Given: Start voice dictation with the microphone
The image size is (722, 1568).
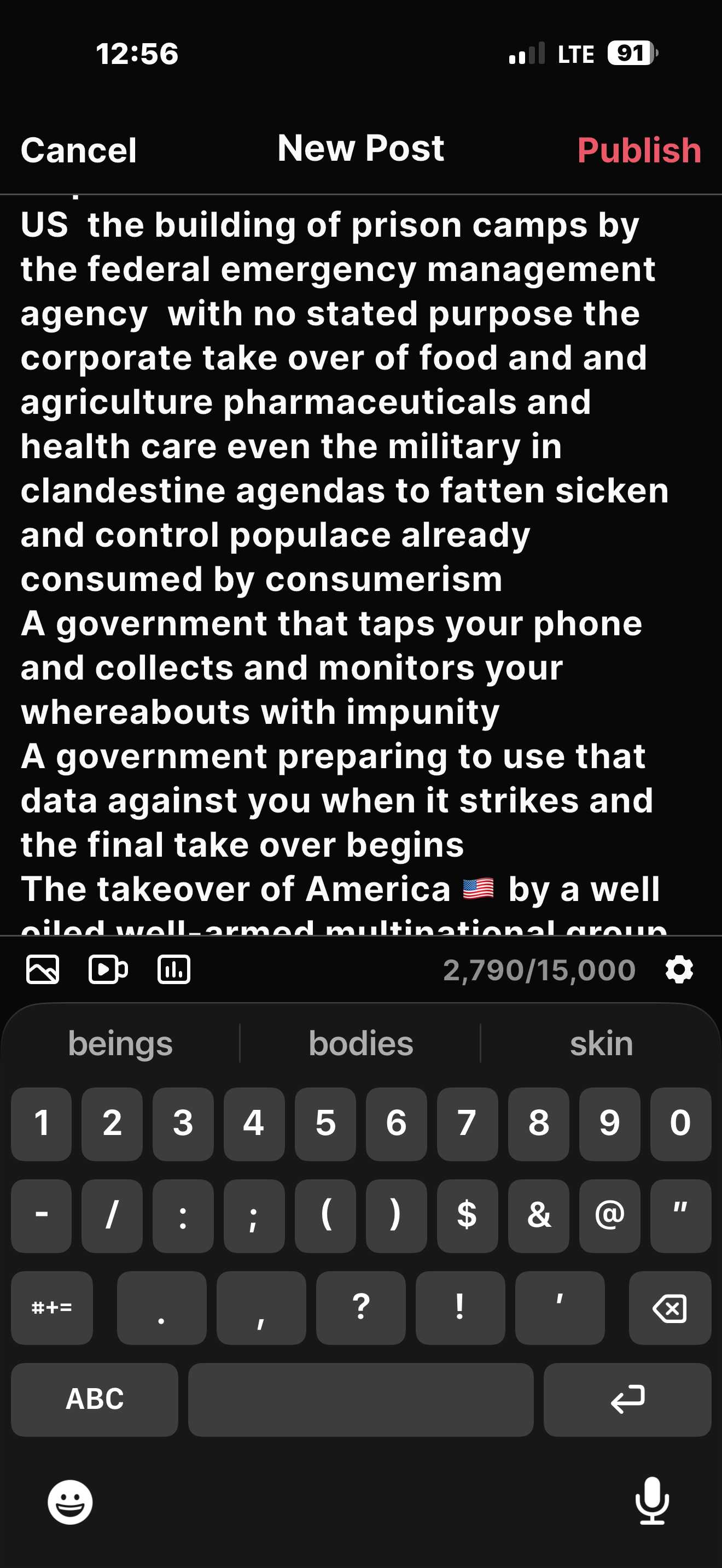Looking at the screenshot, I should 652,1502.
